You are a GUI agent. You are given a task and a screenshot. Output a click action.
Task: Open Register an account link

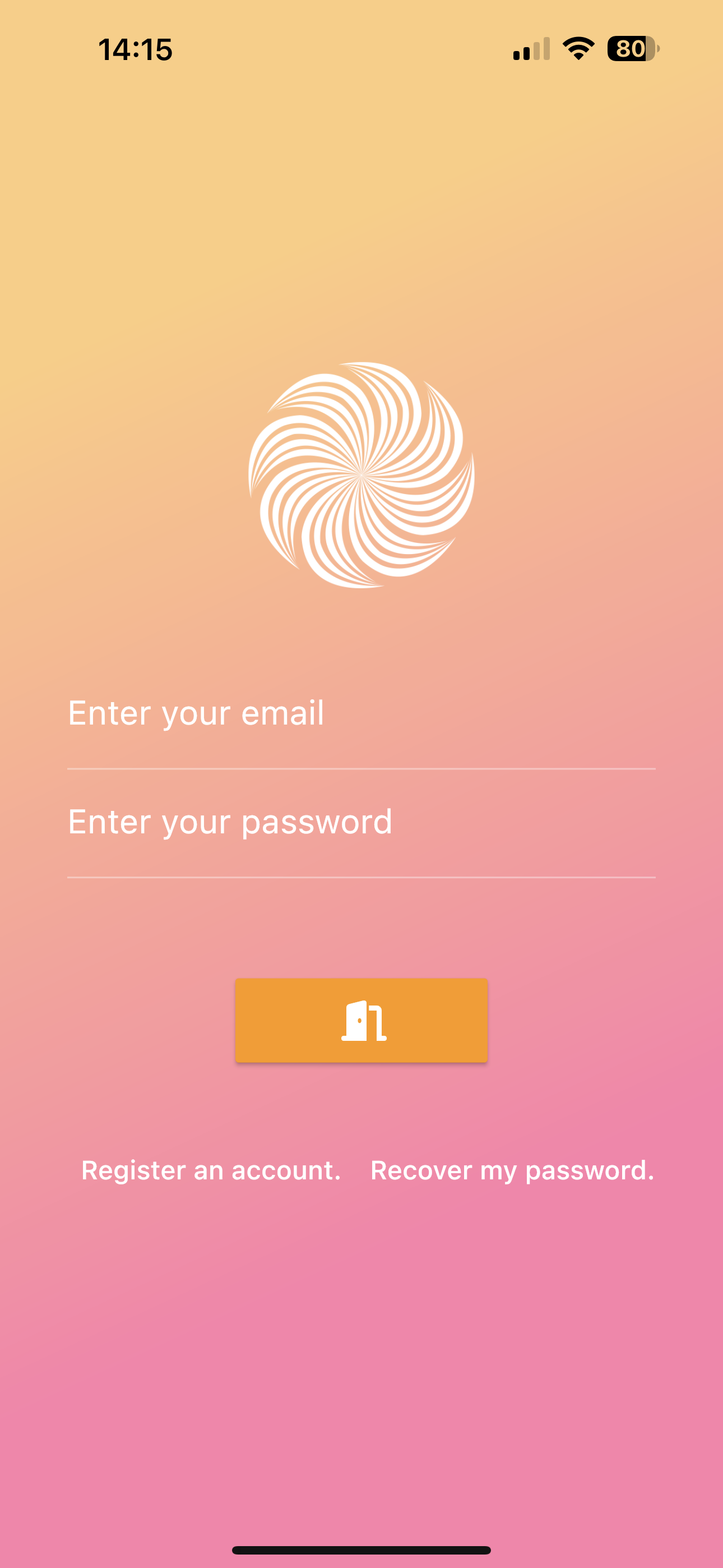click(x=211, y=1170)
